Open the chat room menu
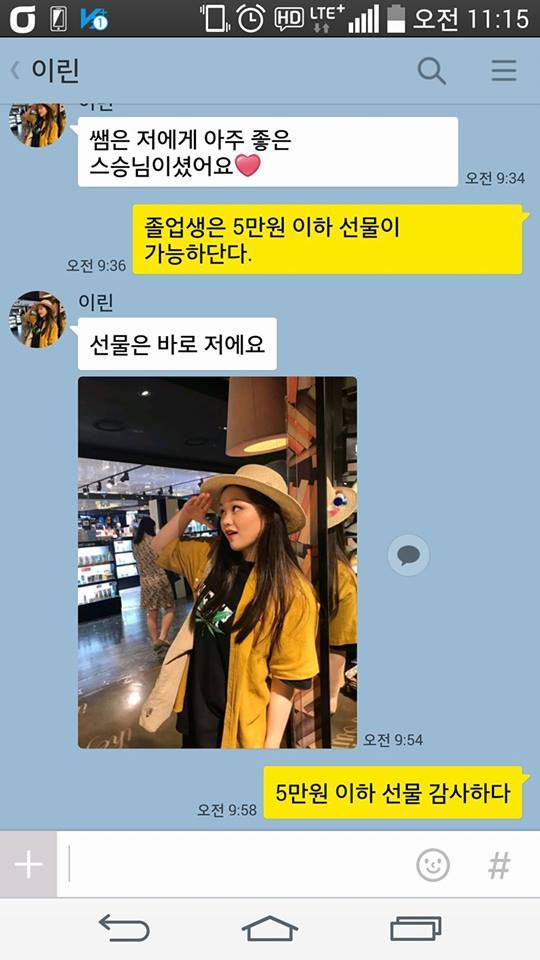540x960 pixels. [504, 71]
